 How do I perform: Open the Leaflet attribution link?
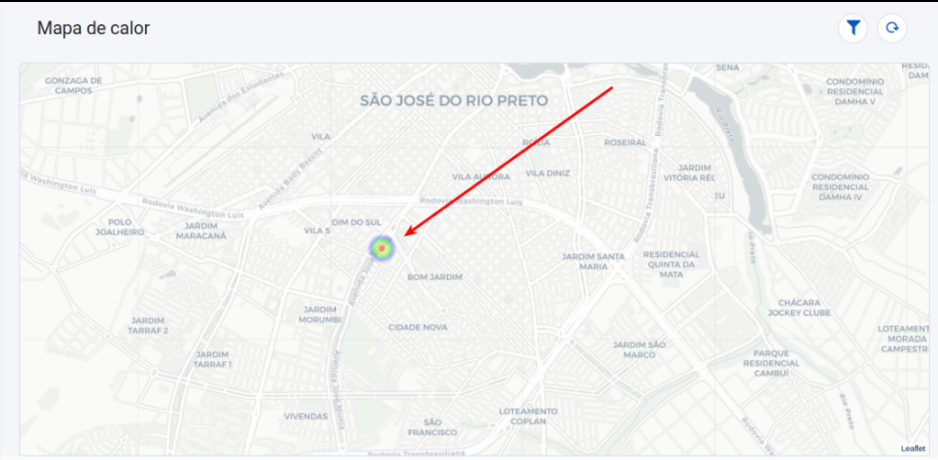(x=913, y=449)
